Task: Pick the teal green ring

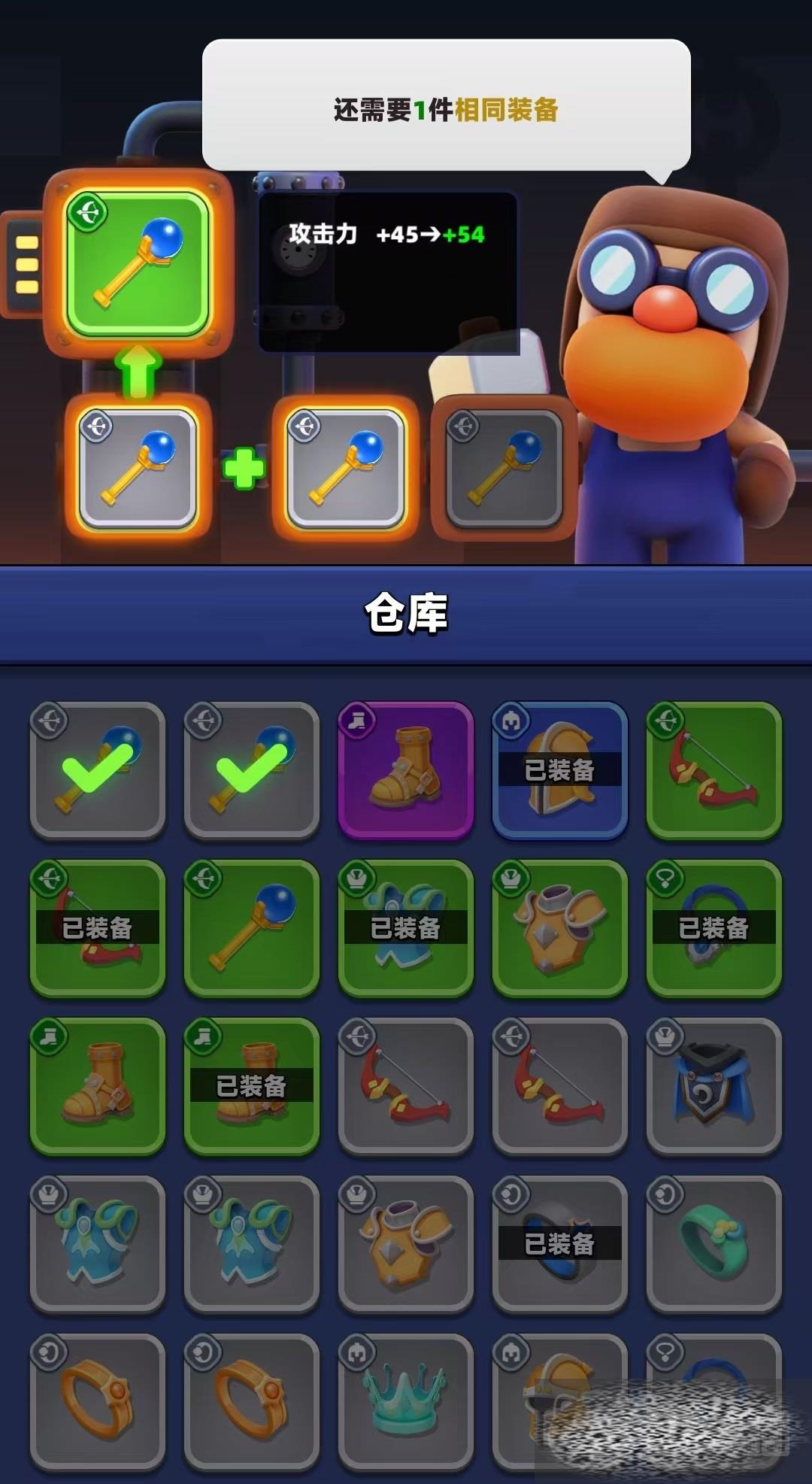Action: [x=714, y=1243]
